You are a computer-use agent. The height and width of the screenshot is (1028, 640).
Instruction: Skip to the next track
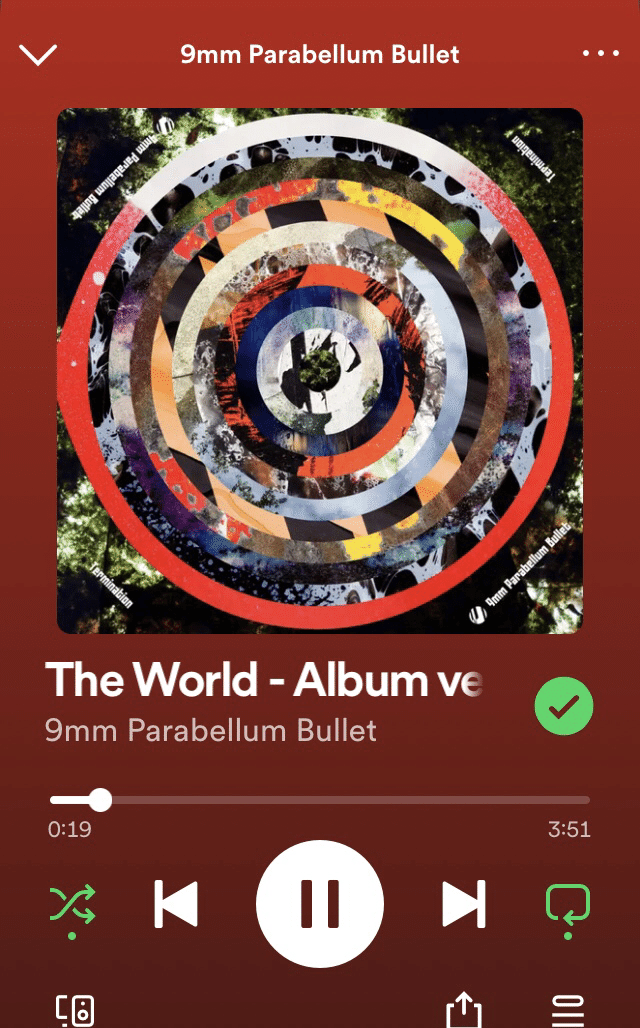click(464, 904)
